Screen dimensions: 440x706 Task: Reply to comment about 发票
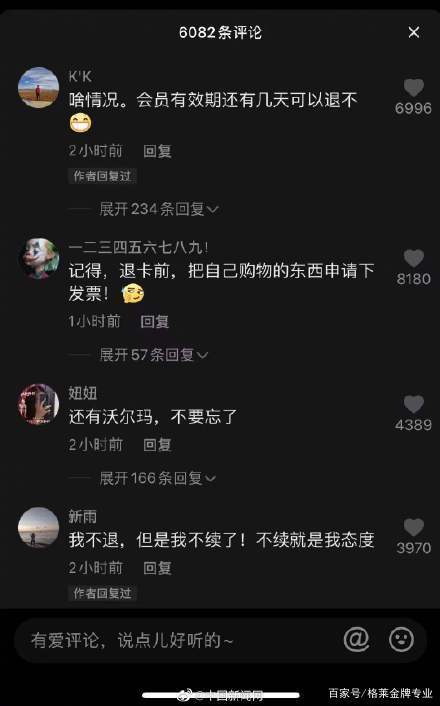click(x=154, y=321)
